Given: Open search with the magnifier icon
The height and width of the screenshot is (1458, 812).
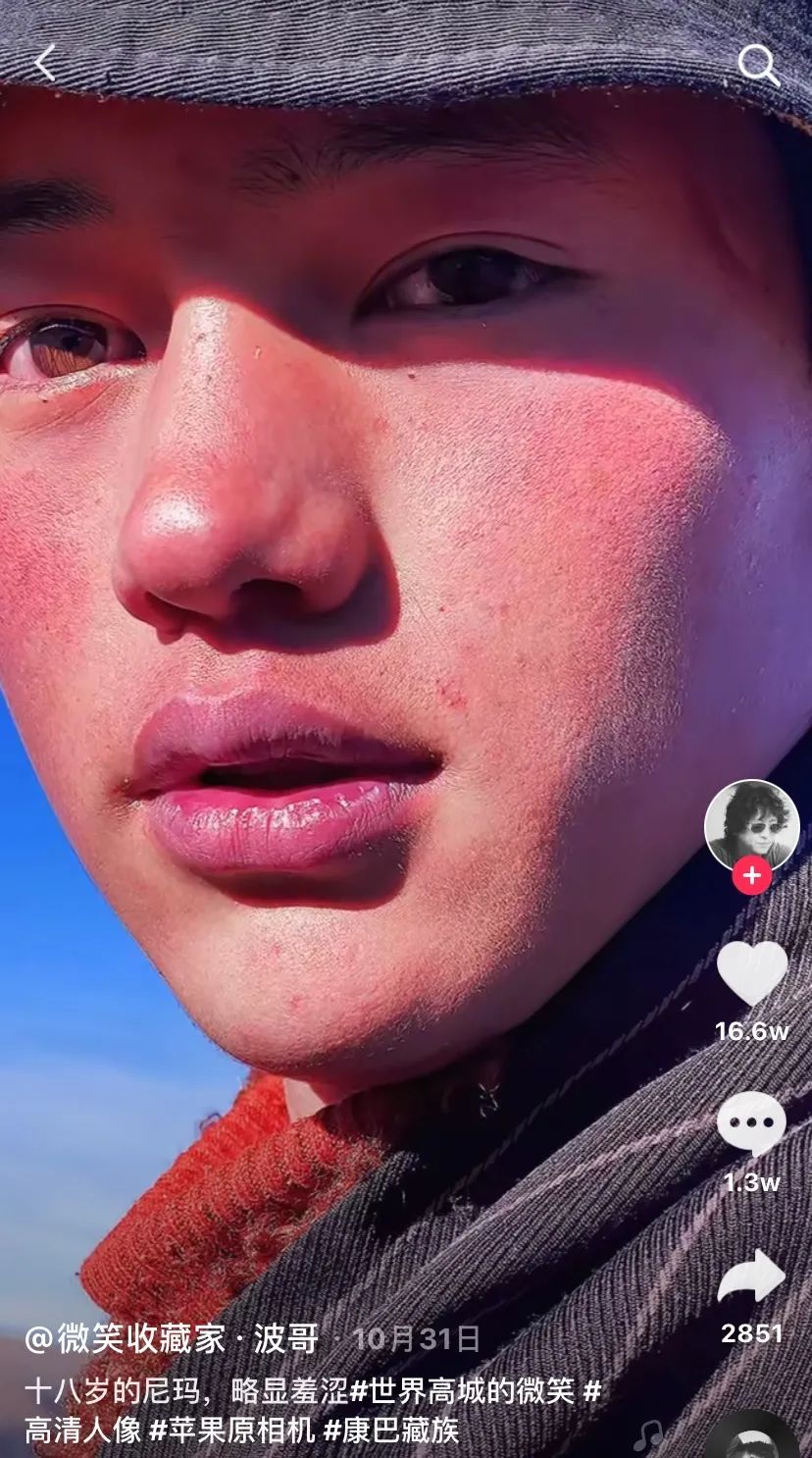Looking at the screenshot, I should [758, 66].
